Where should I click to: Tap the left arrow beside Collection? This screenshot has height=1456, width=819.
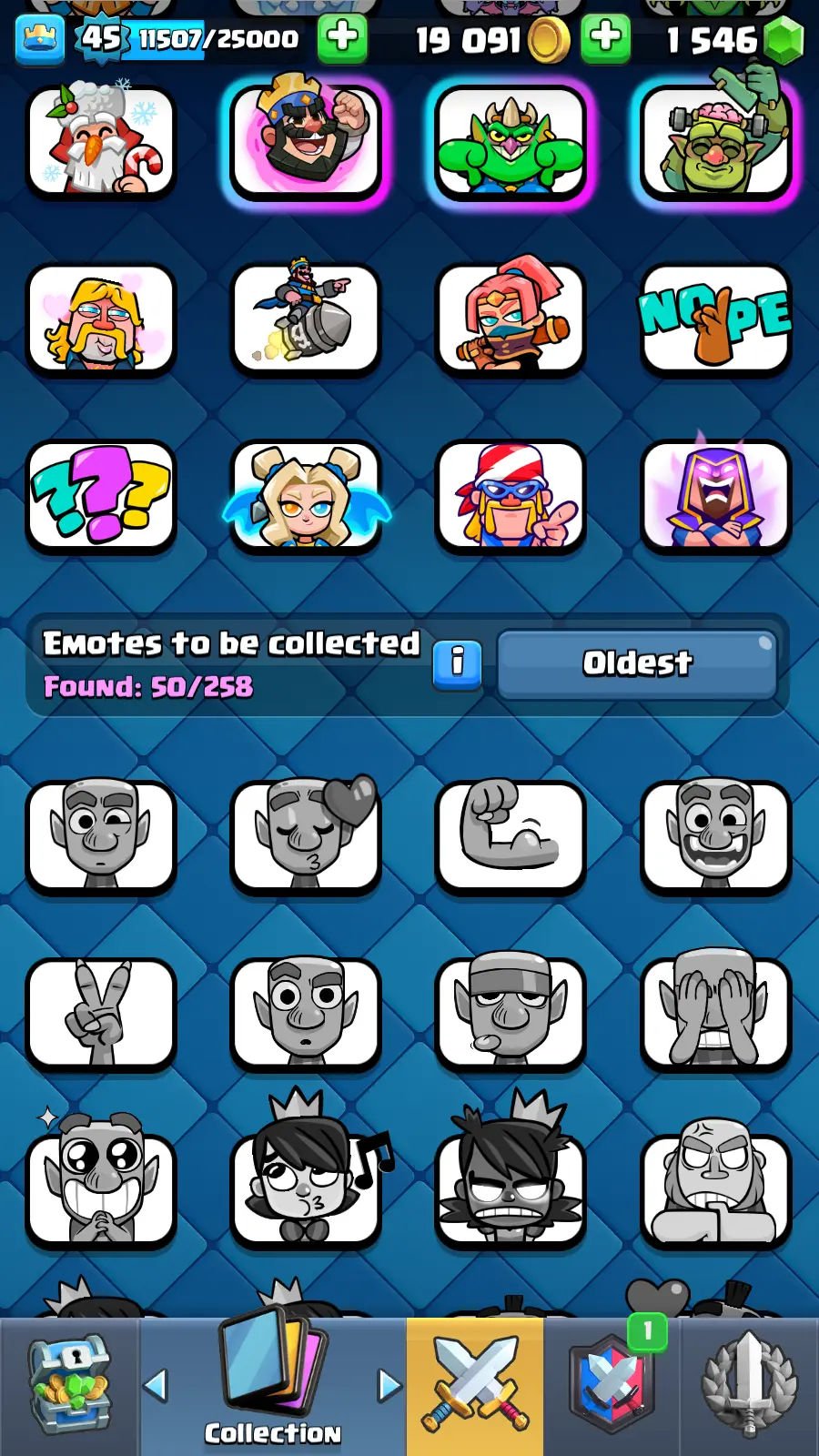pyautogui.click(x=157, y=1385)
